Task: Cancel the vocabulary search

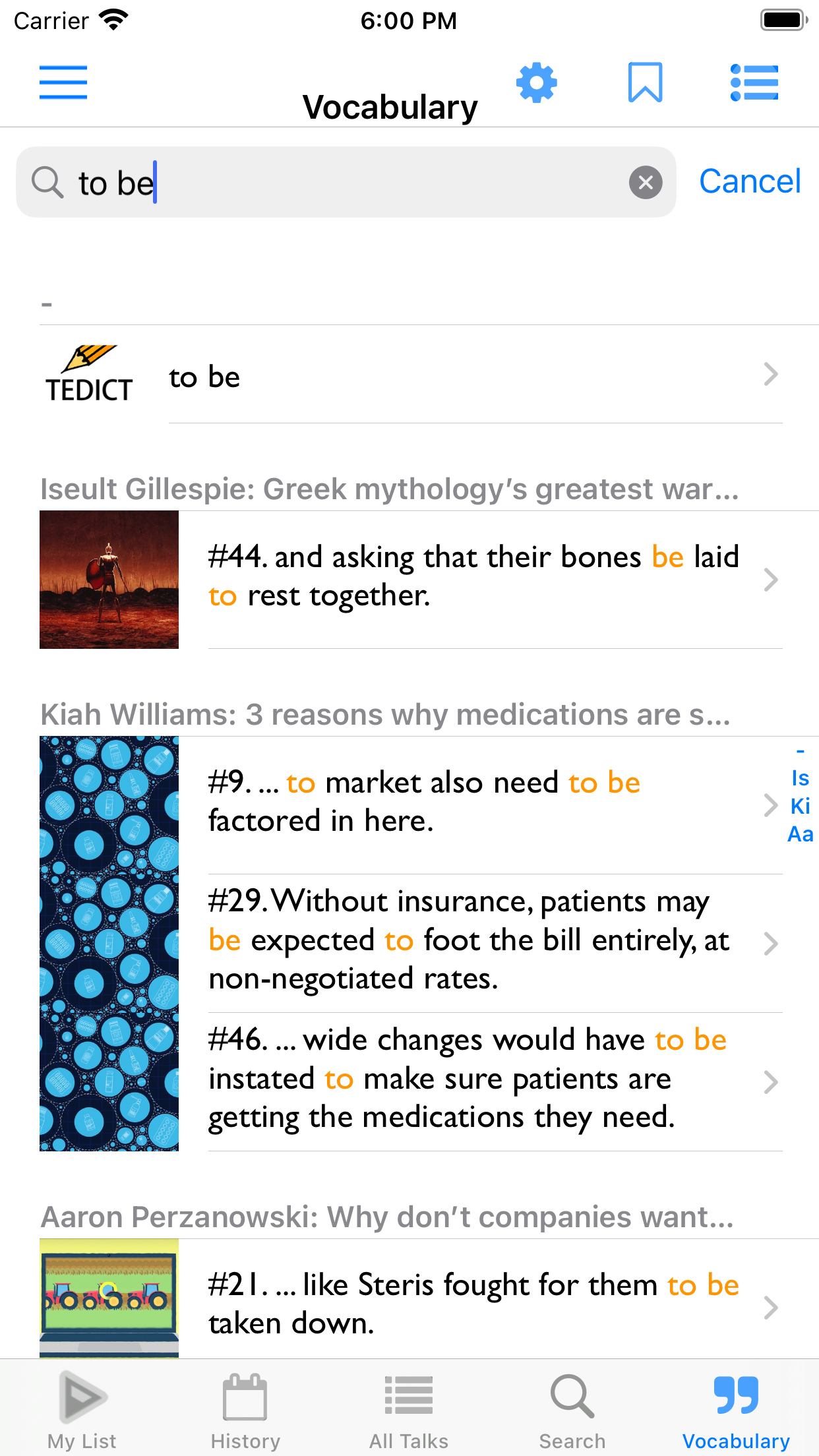Action: click(x=750, y=182)
